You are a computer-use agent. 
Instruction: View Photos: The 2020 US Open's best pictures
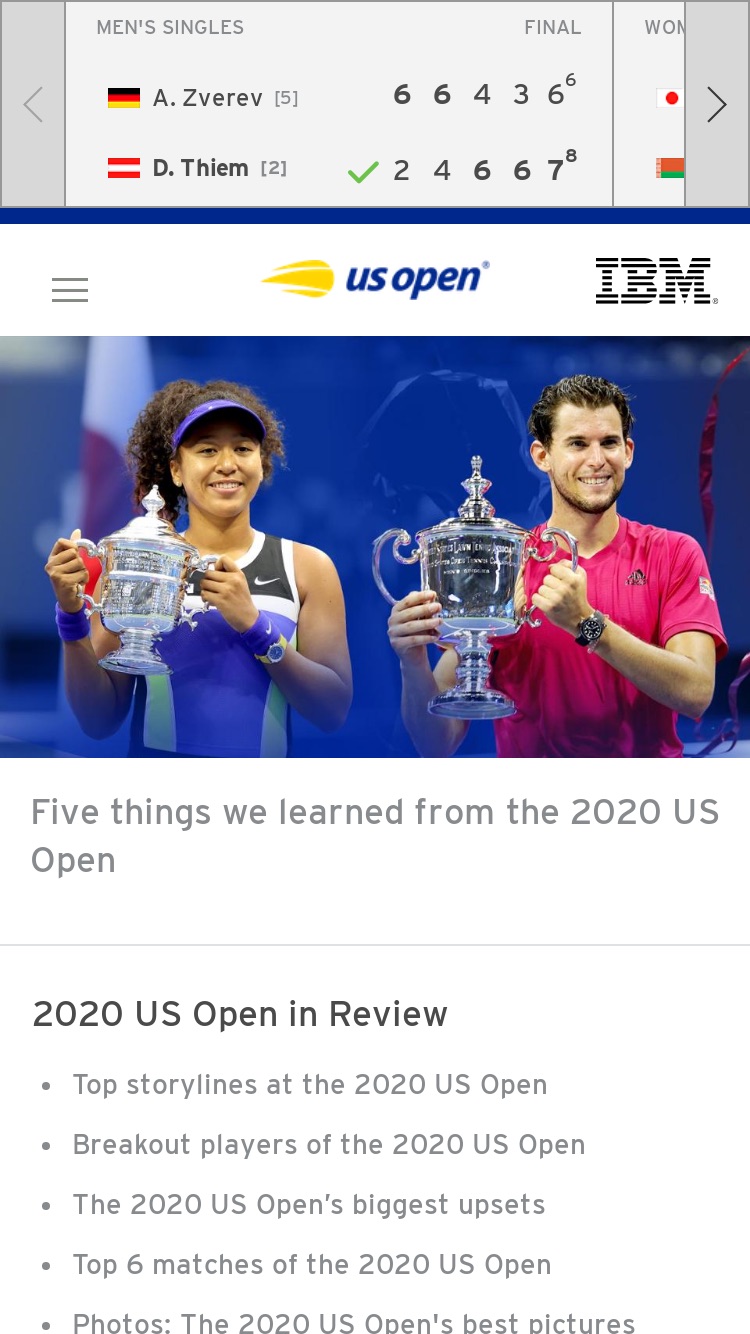[x=354, y=1323]
